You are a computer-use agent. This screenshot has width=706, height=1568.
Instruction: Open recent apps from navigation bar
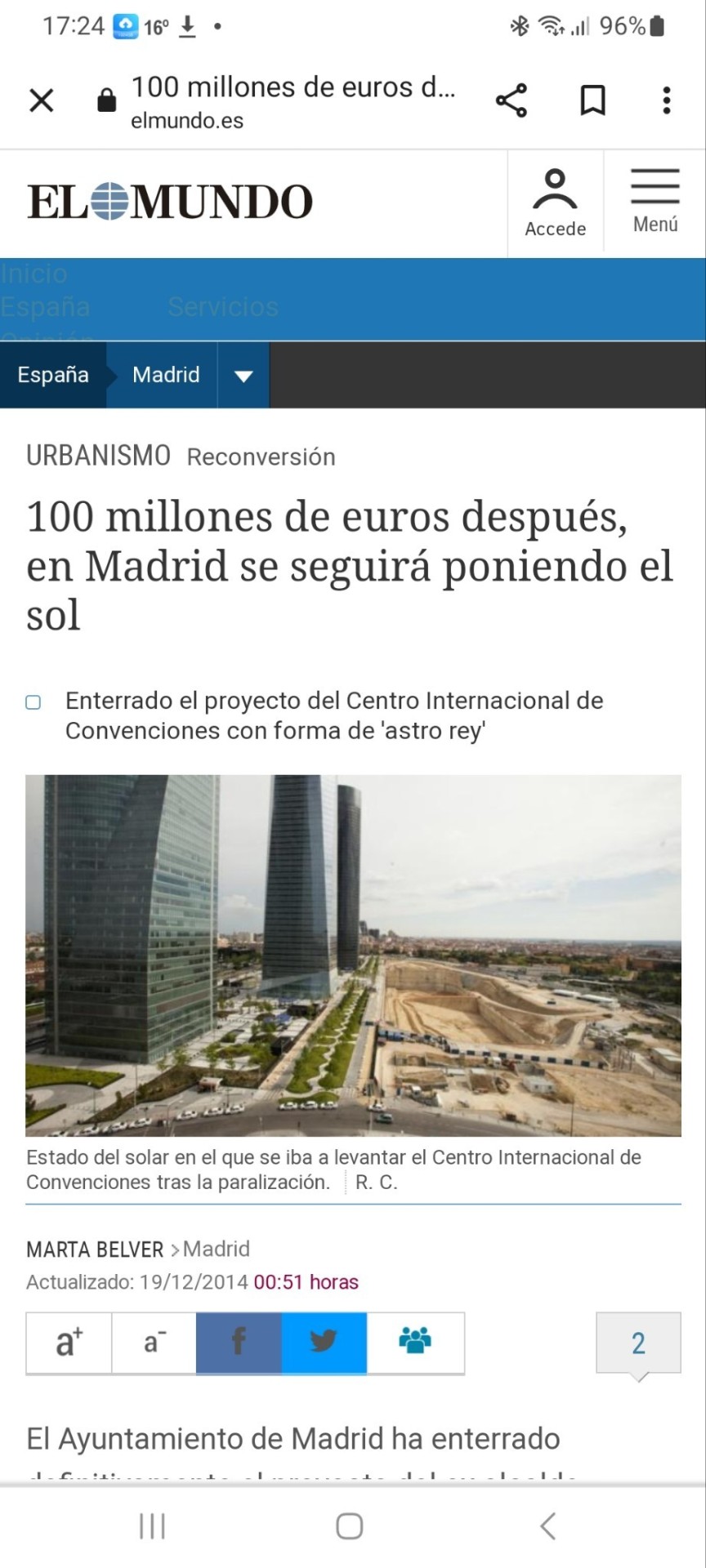[x=152, y=1526]
